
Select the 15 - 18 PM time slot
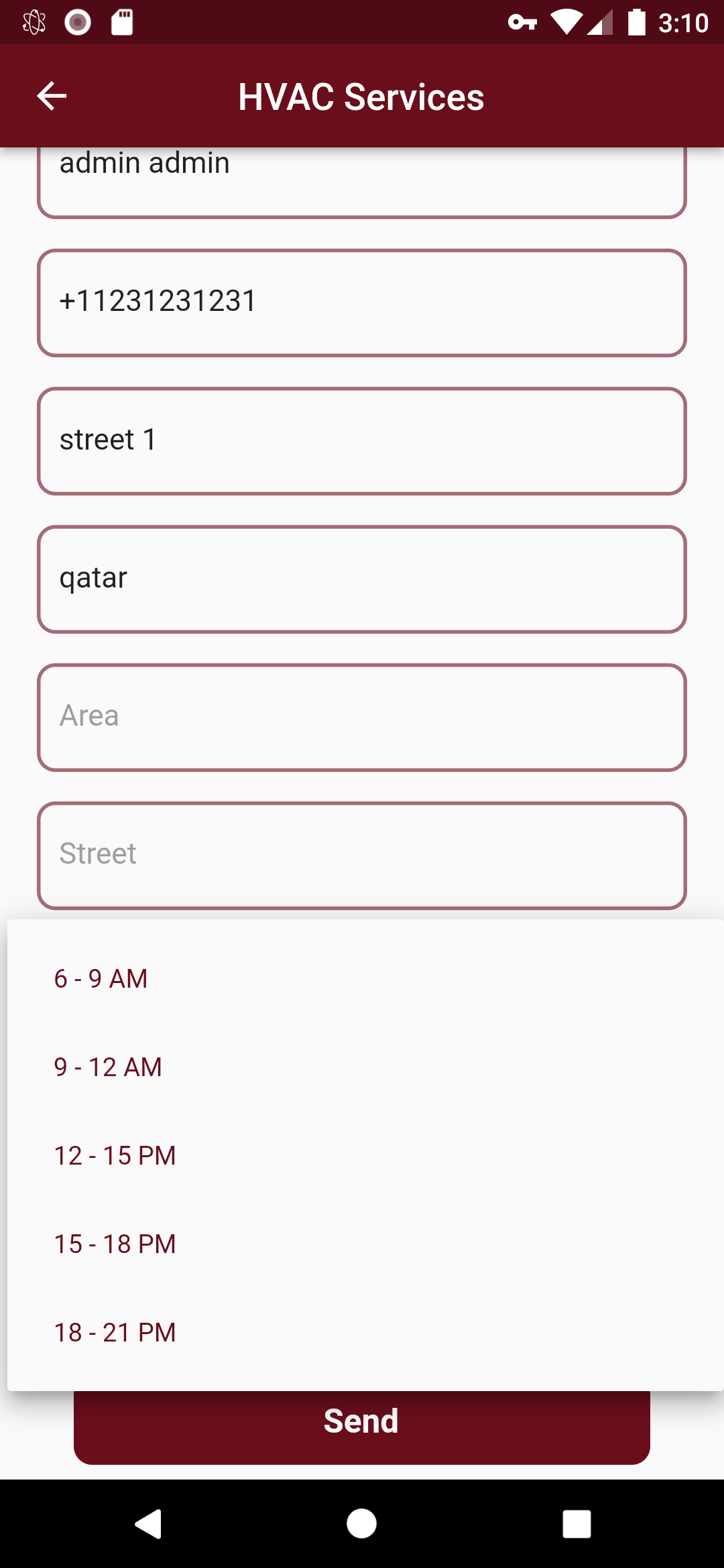tap(365, 1244)
